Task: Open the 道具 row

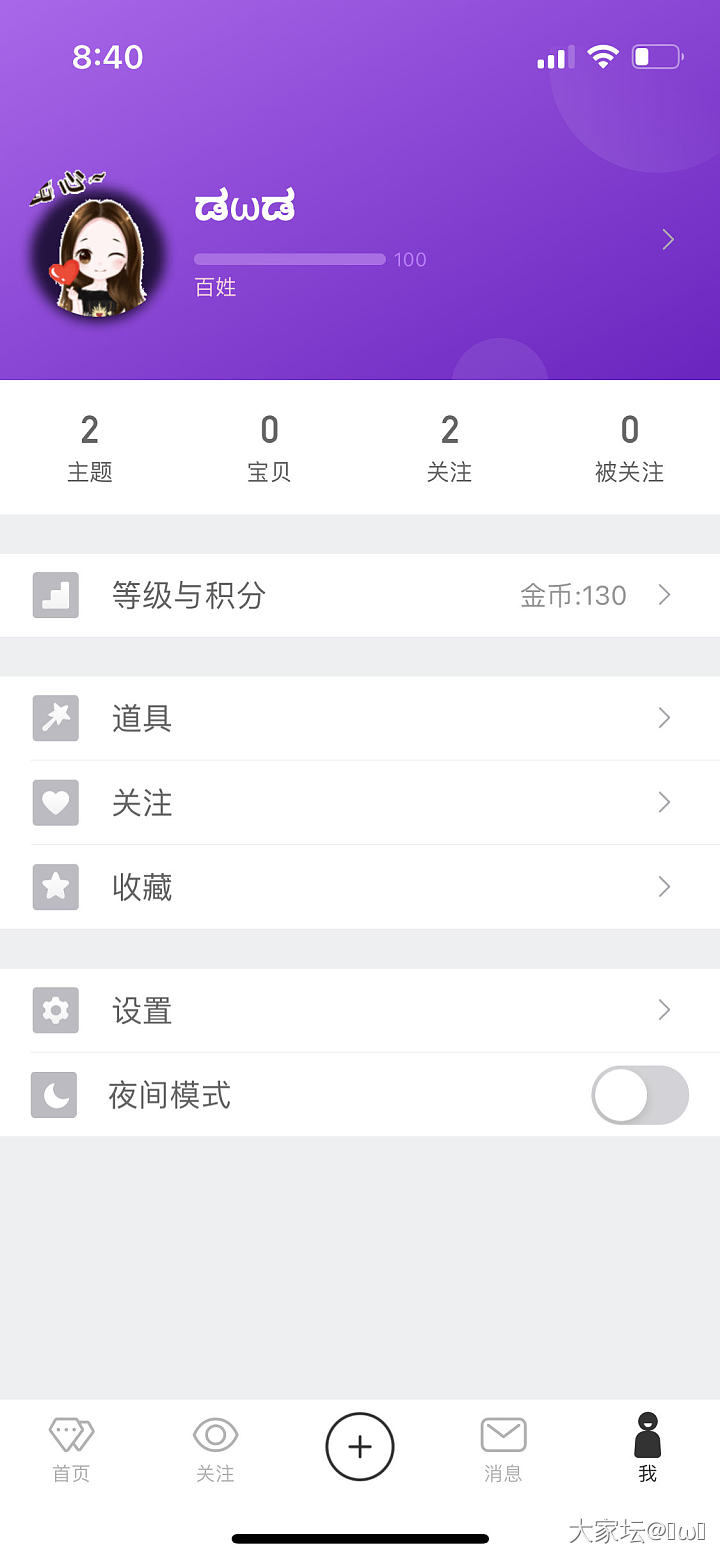Action: (360, 718)
